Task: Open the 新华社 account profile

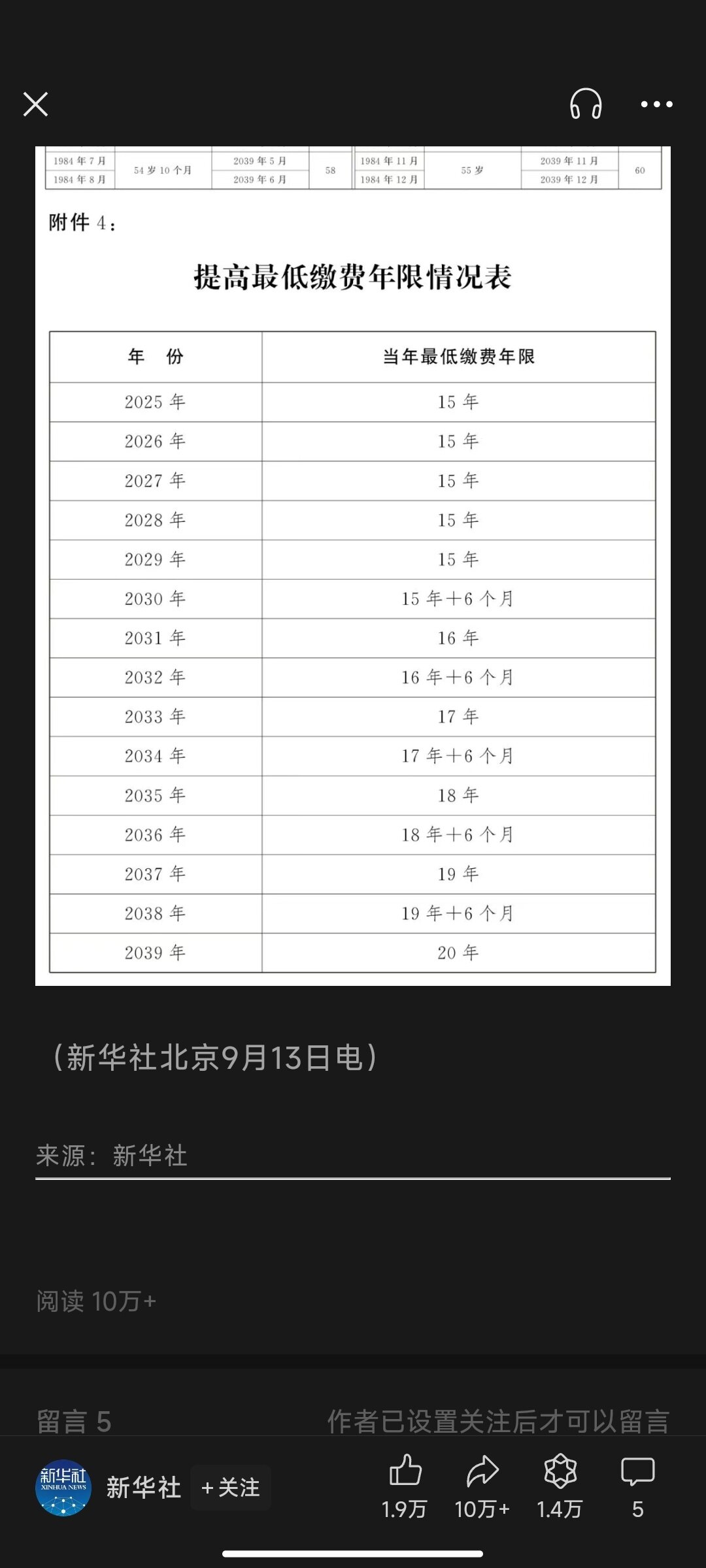Action: click(63, 1488)
